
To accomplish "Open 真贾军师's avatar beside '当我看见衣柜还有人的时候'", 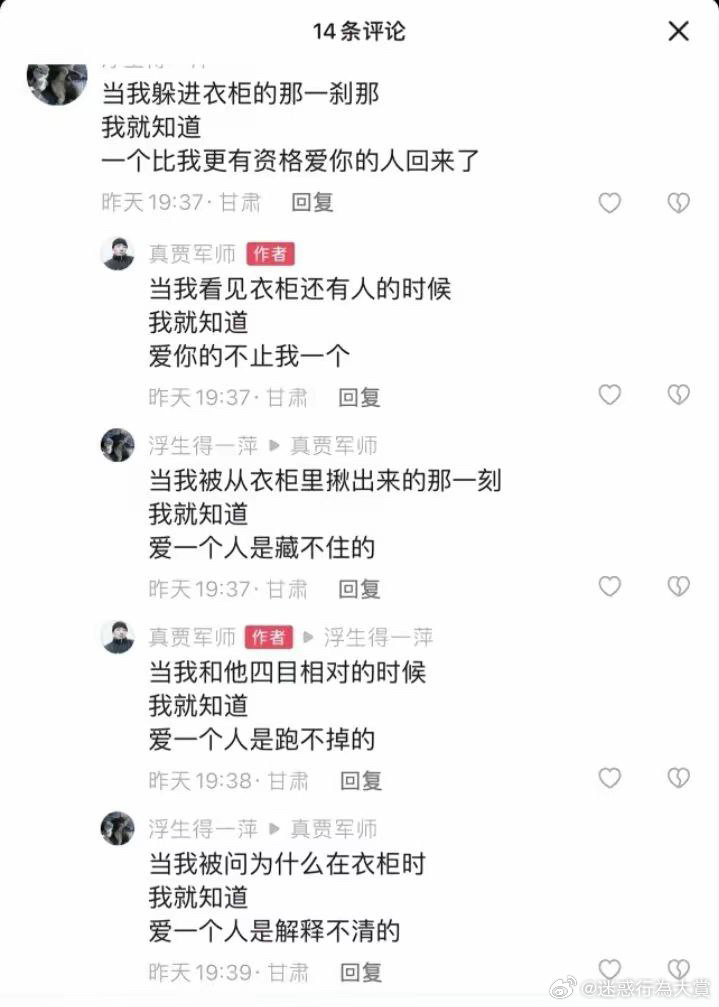I will (118, 254).
